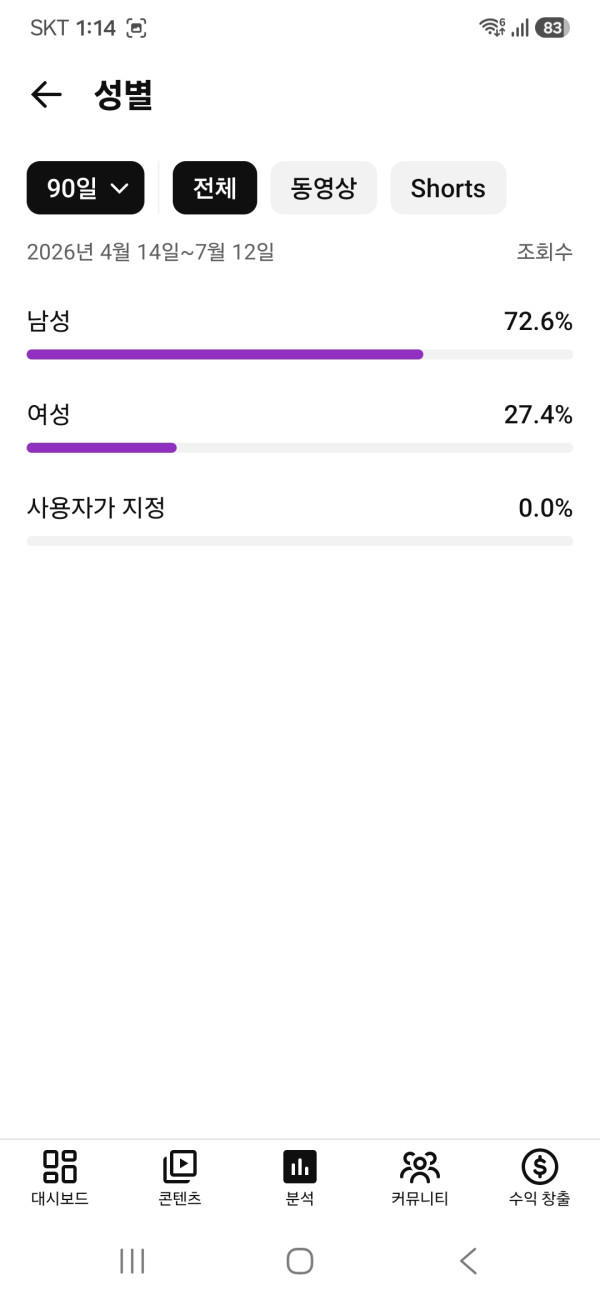Go back using the top arrow
This screenshot has height=1300, width=600.
46,95
